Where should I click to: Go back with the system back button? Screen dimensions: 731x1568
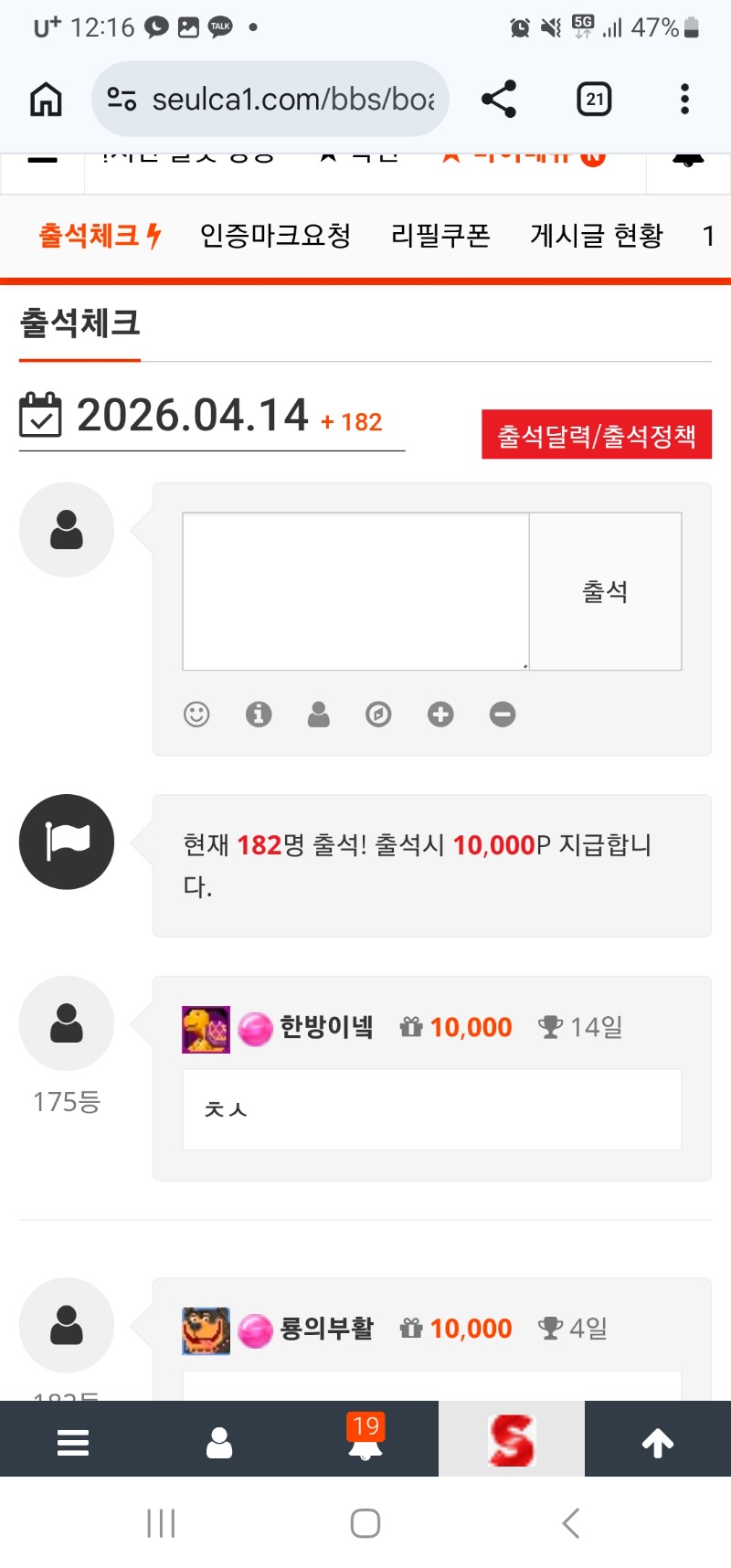[570, 1523]
